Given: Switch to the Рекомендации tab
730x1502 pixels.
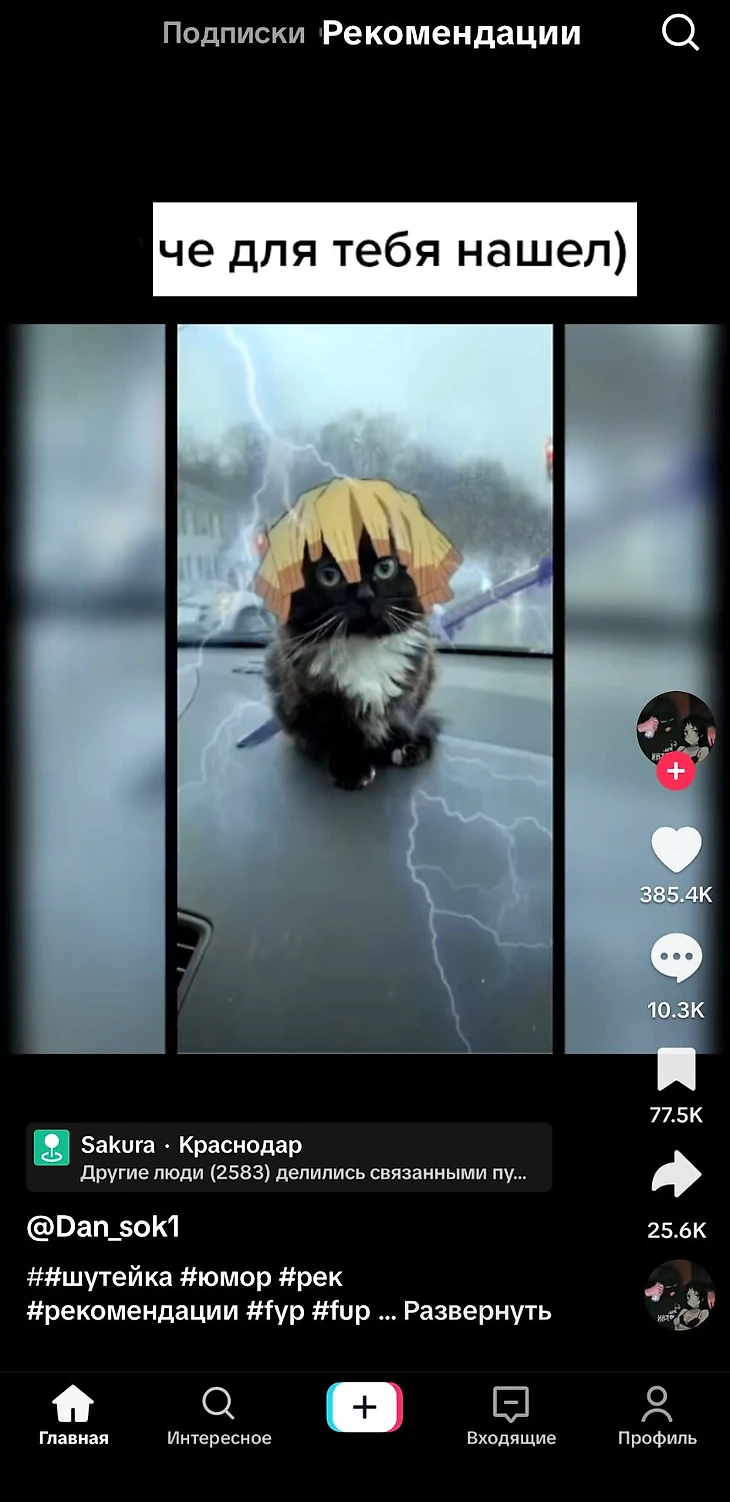Looking at the screenshot, I should pos(451,33).
